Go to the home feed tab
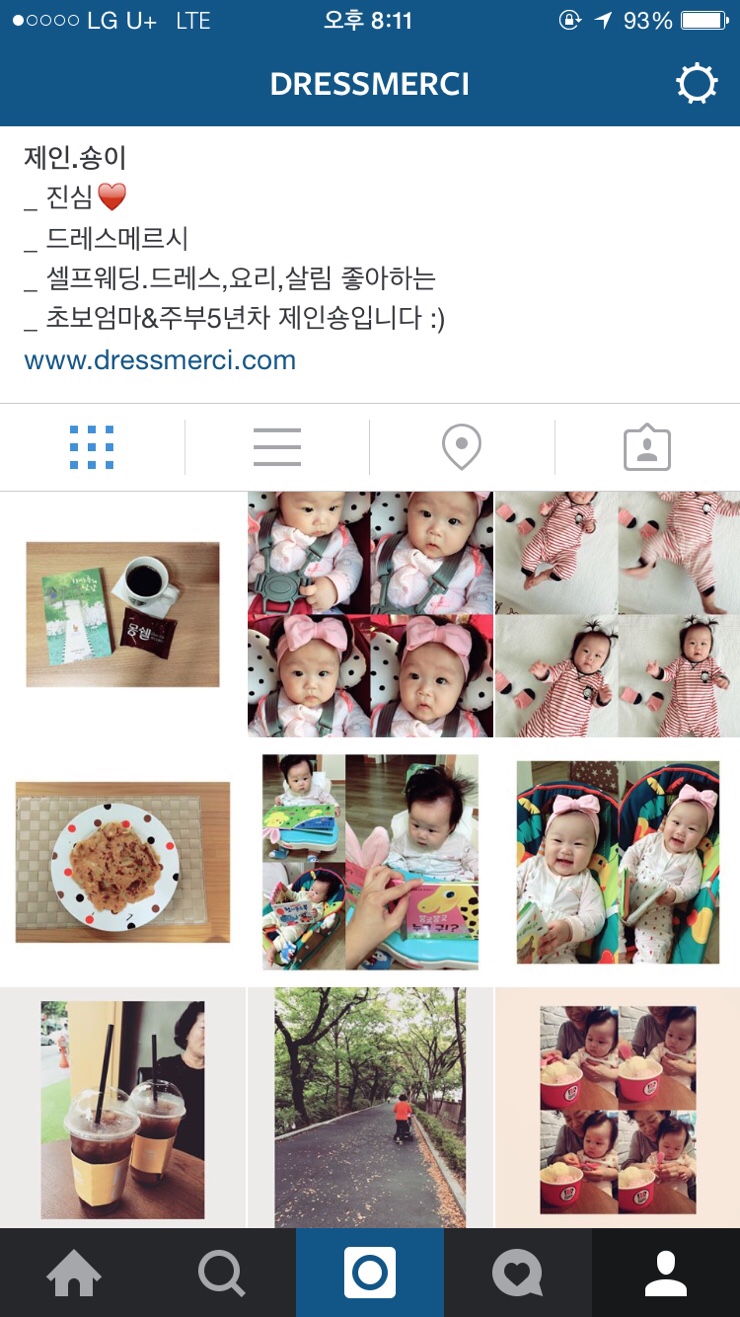Viewport: 740px width, 1317px height. pos(74,1273)
